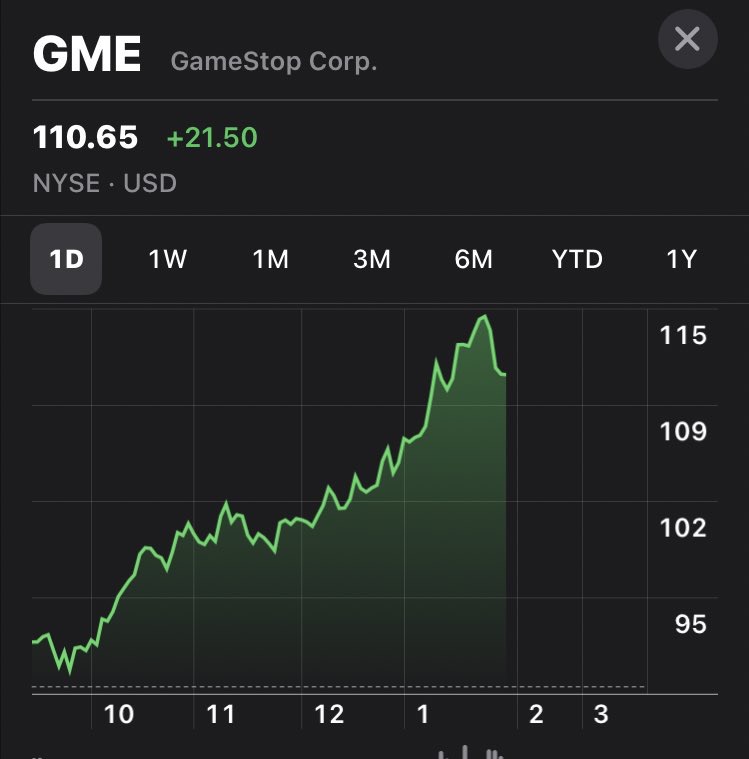Screen dimensions: 749x759
Task: Switch to the YTD chart range
Action: pyautogui.click(x=578, y=259)
